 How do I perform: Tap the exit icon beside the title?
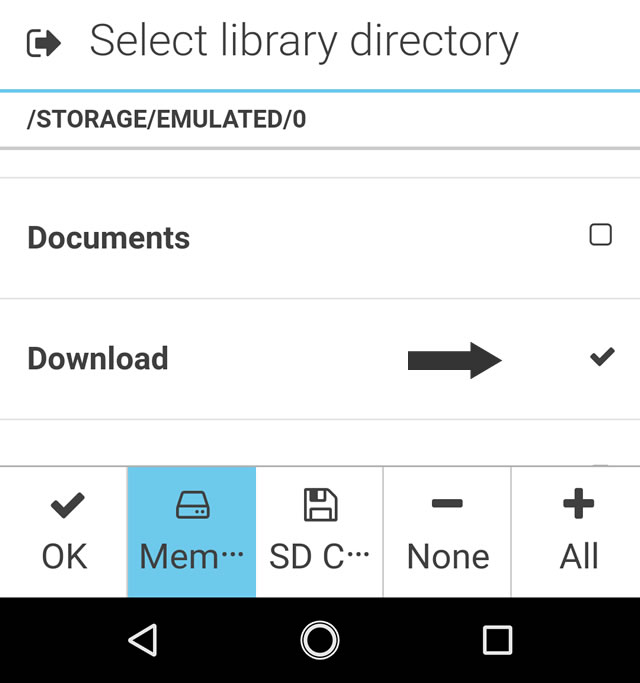[x=43, y=43]
